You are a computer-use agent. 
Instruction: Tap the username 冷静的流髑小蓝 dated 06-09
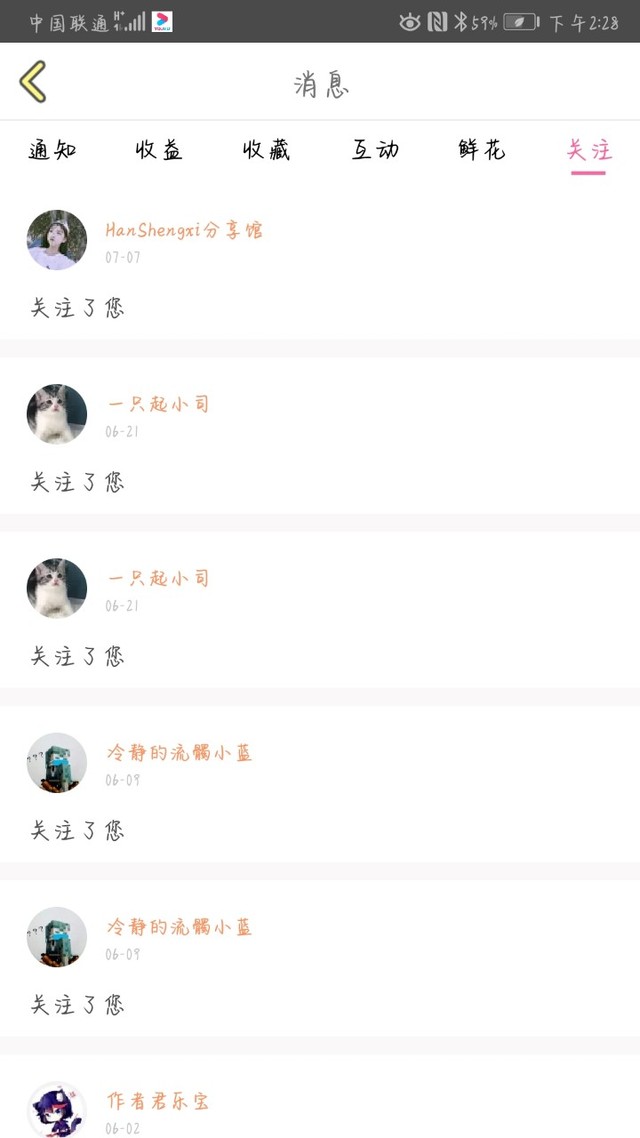coord(180,753)
